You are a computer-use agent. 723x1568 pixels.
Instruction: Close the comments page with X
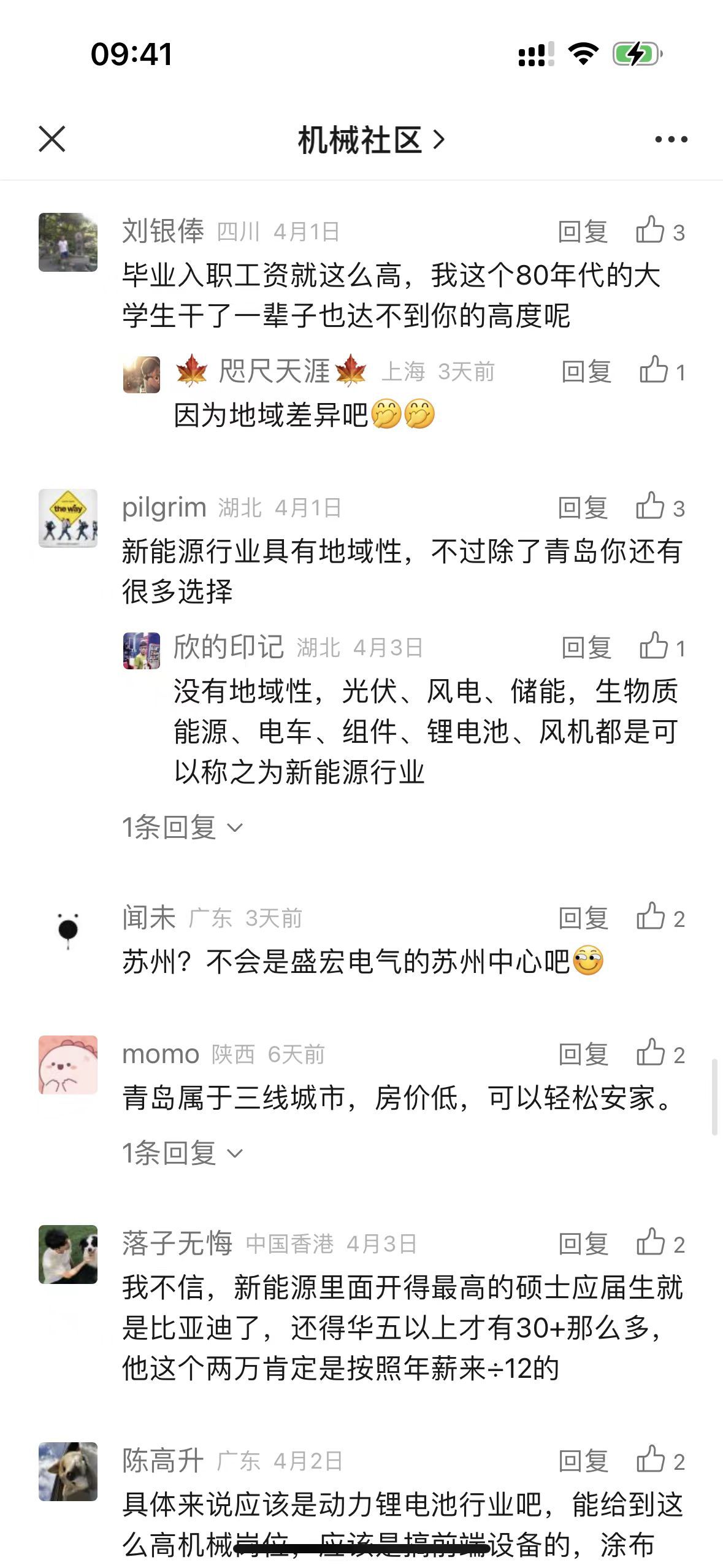pos(52,139)
